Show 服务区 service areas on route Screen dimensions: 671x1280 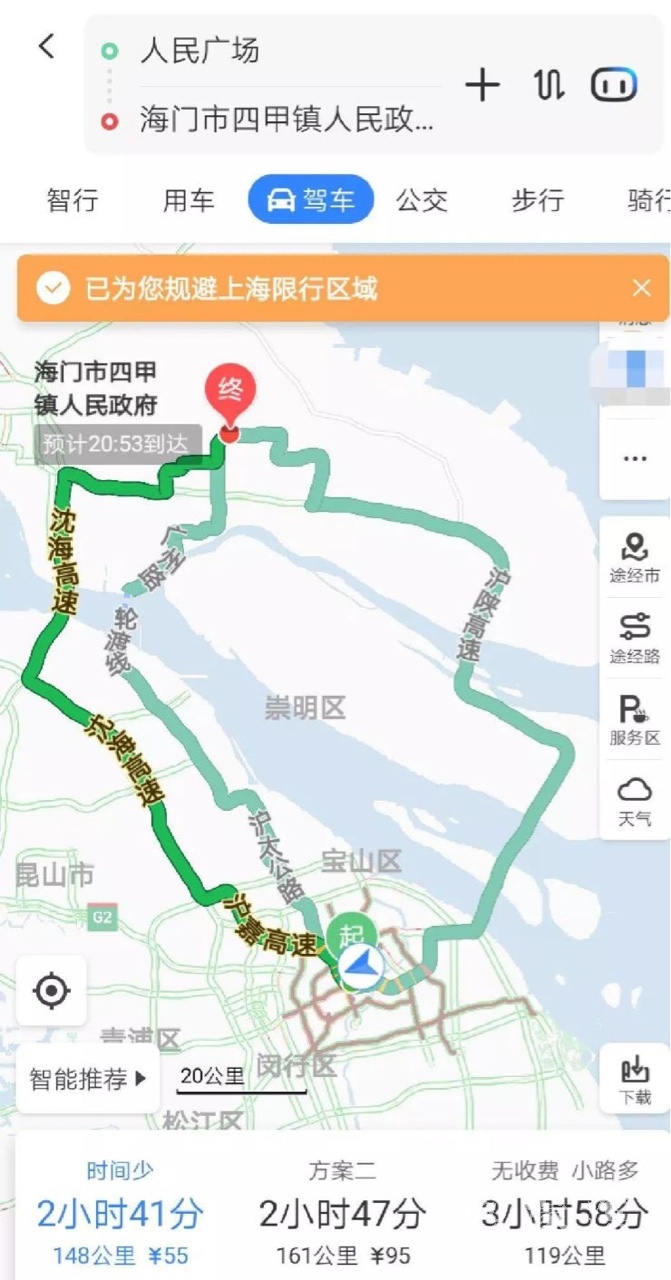tap(635, 720)
